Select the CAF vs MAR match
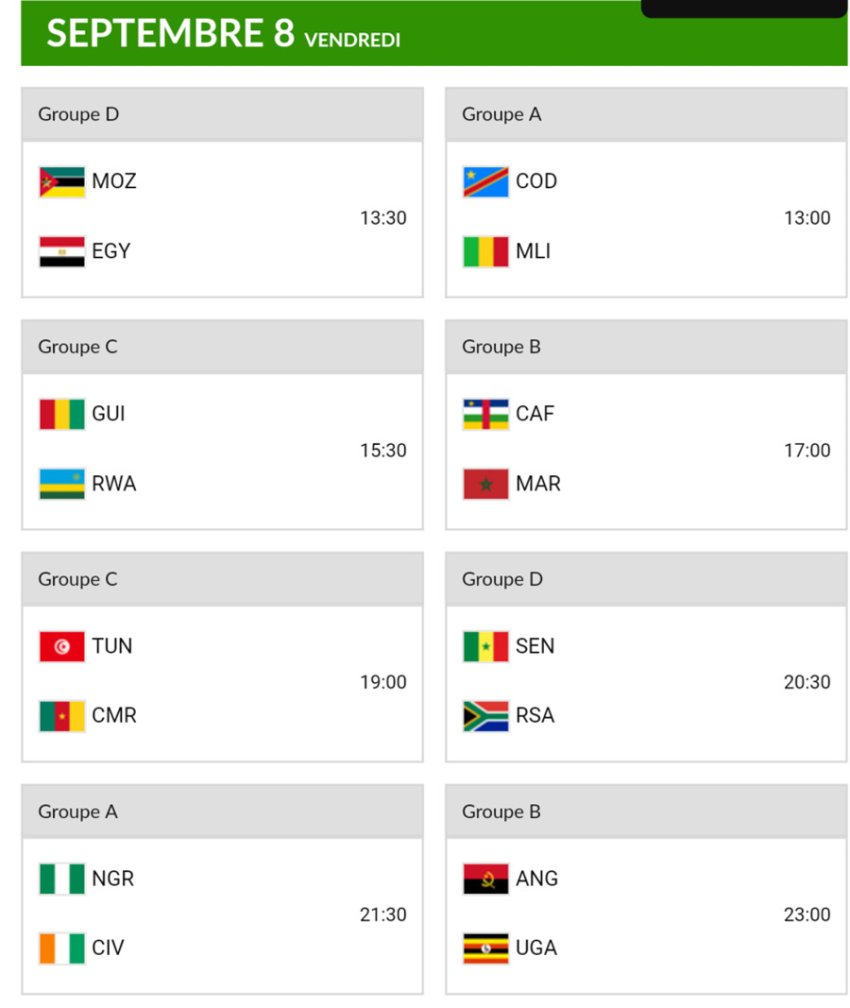 (x=646, y=450)
